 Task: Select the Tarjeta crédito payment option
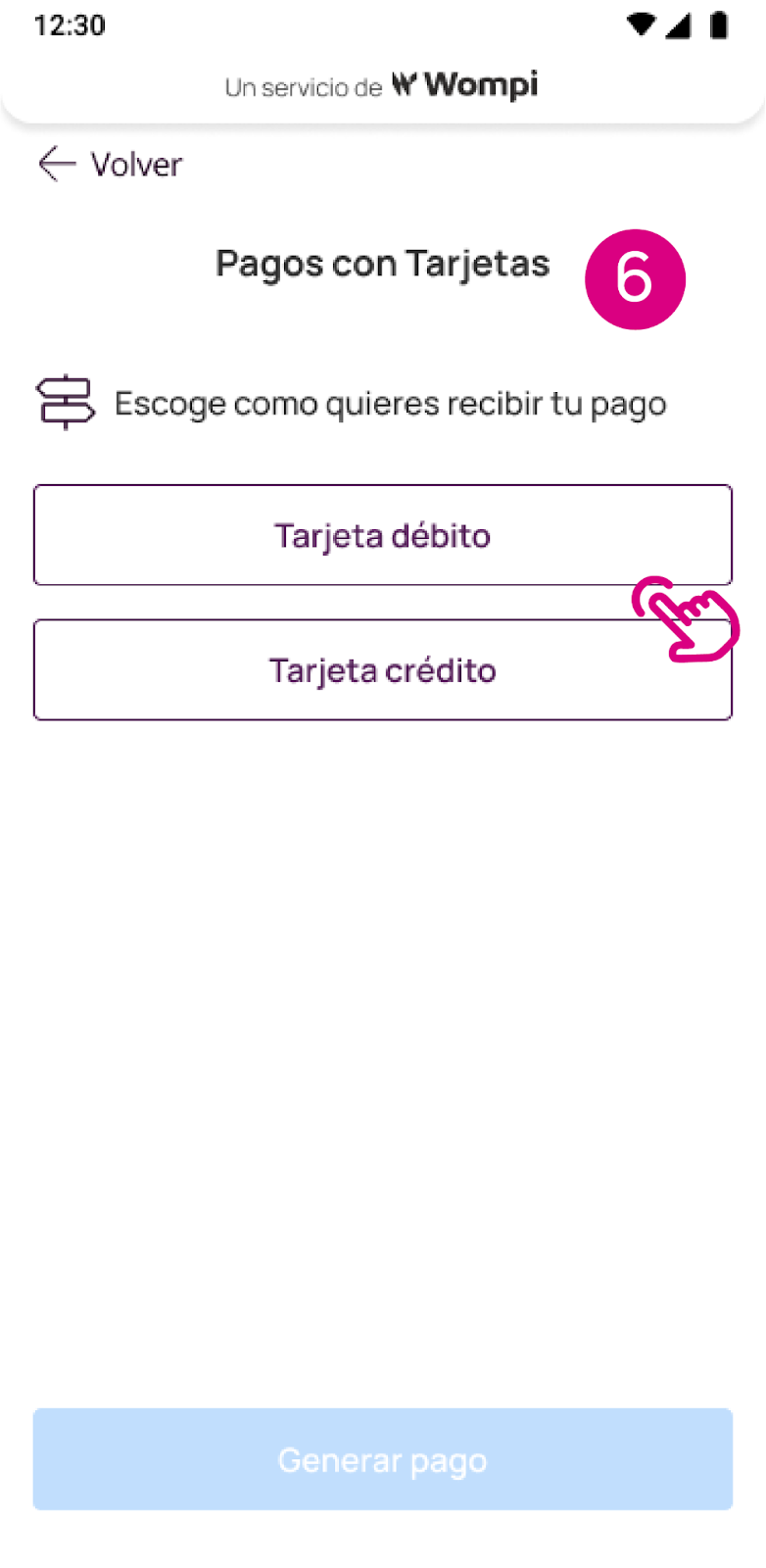click(382, 669)
